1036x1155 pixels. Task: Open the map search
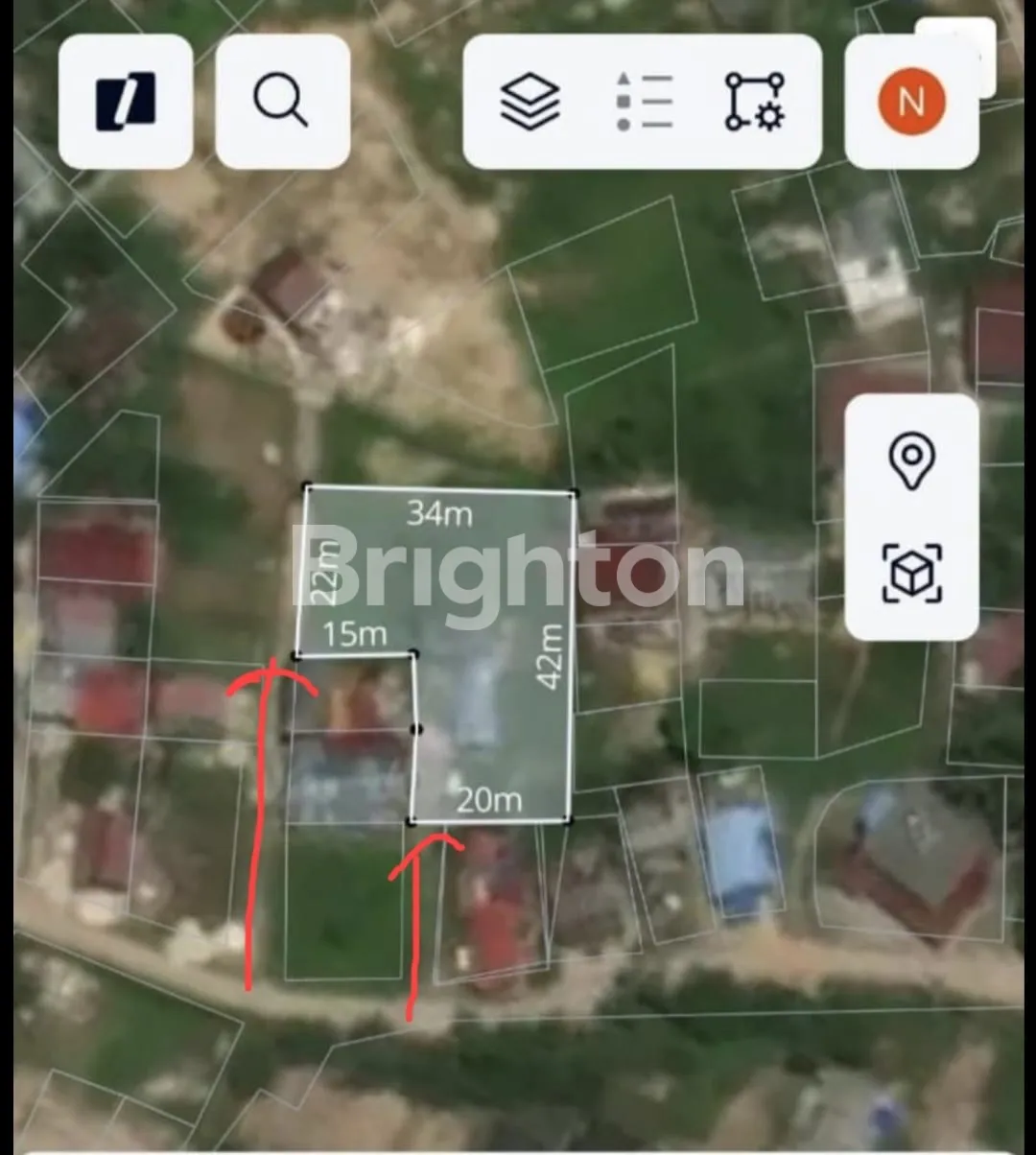[x=282, y=102]
